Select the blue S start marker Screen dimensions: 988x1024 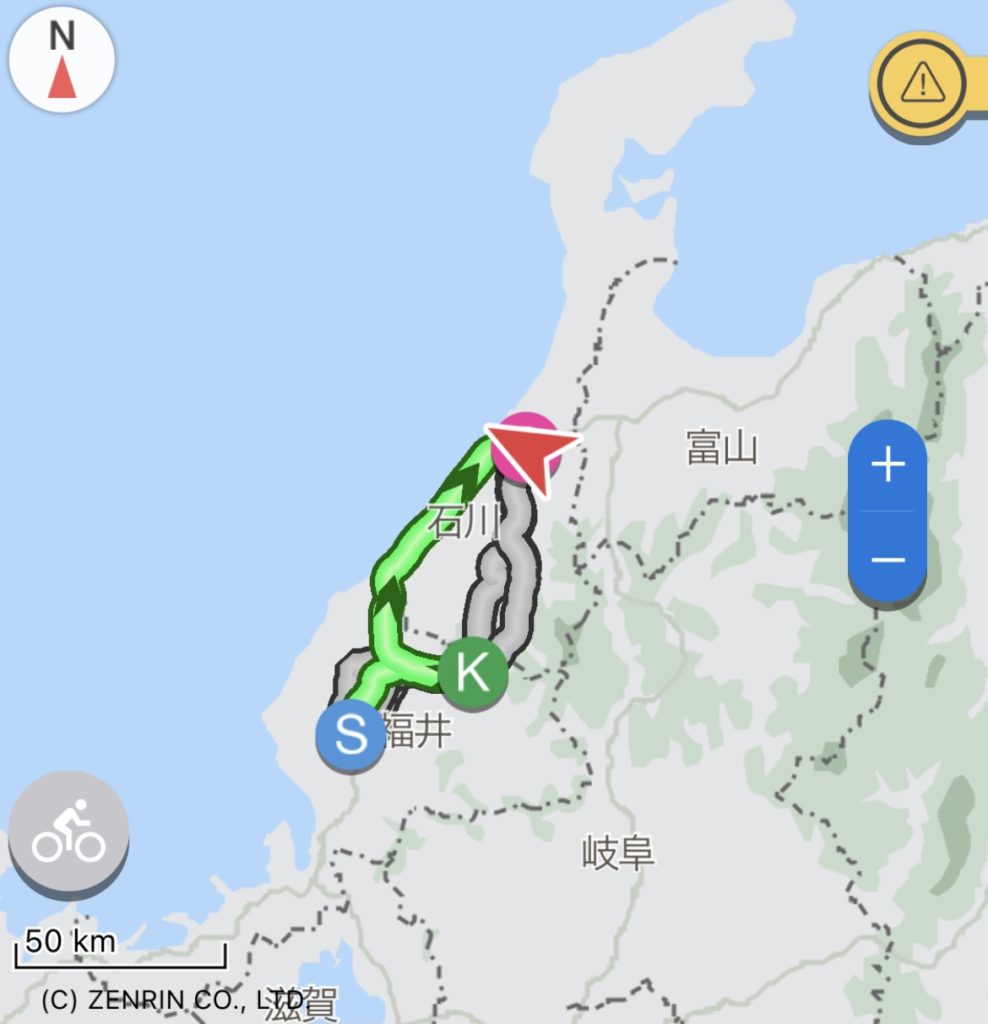(350, 736)
